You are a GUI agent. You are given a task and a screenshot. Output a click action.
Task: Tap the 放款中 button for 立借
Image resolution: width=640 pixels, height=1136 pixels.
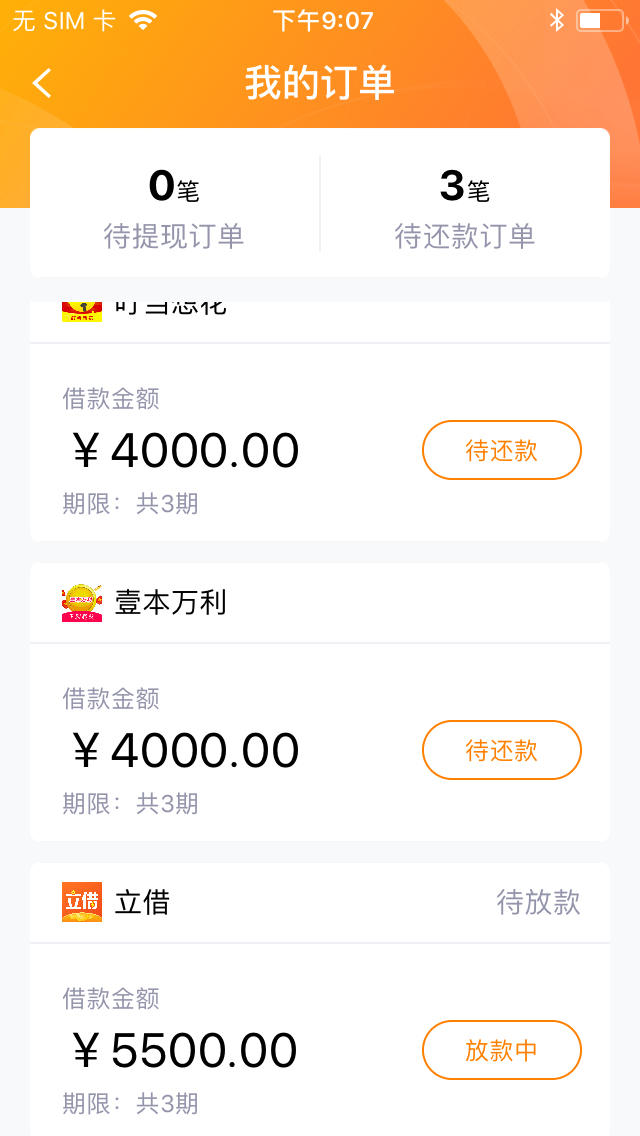pyautogui.click(x=502, y=1050)
